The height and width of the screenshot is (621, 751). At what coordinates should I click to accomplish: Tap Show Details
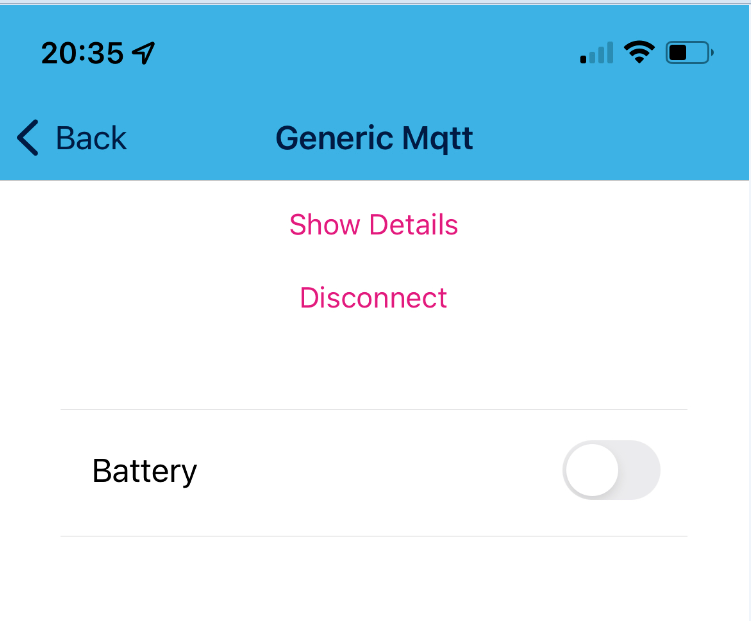click(x=373, y=224)
